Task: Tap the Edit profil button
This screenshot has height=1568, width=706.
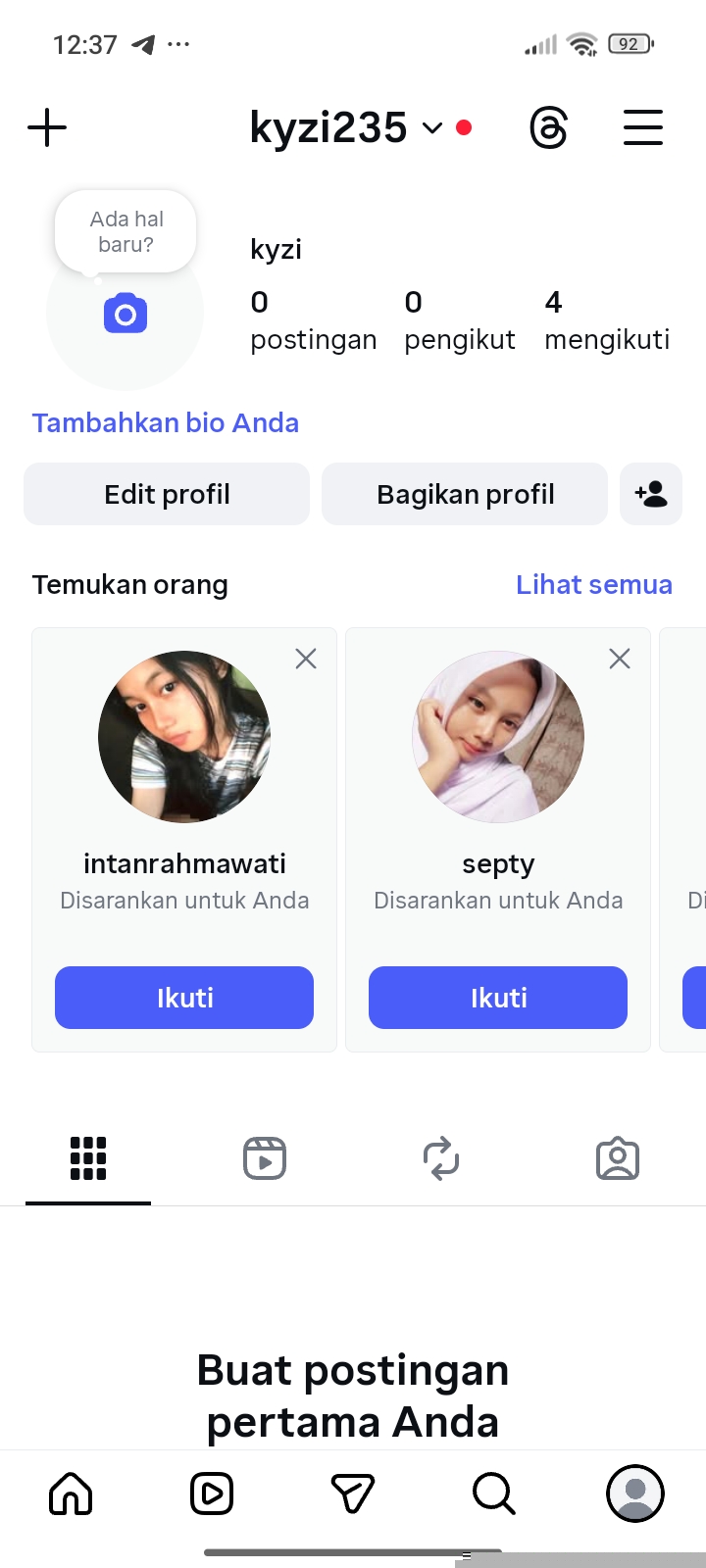Action: (x=167, y=494)
